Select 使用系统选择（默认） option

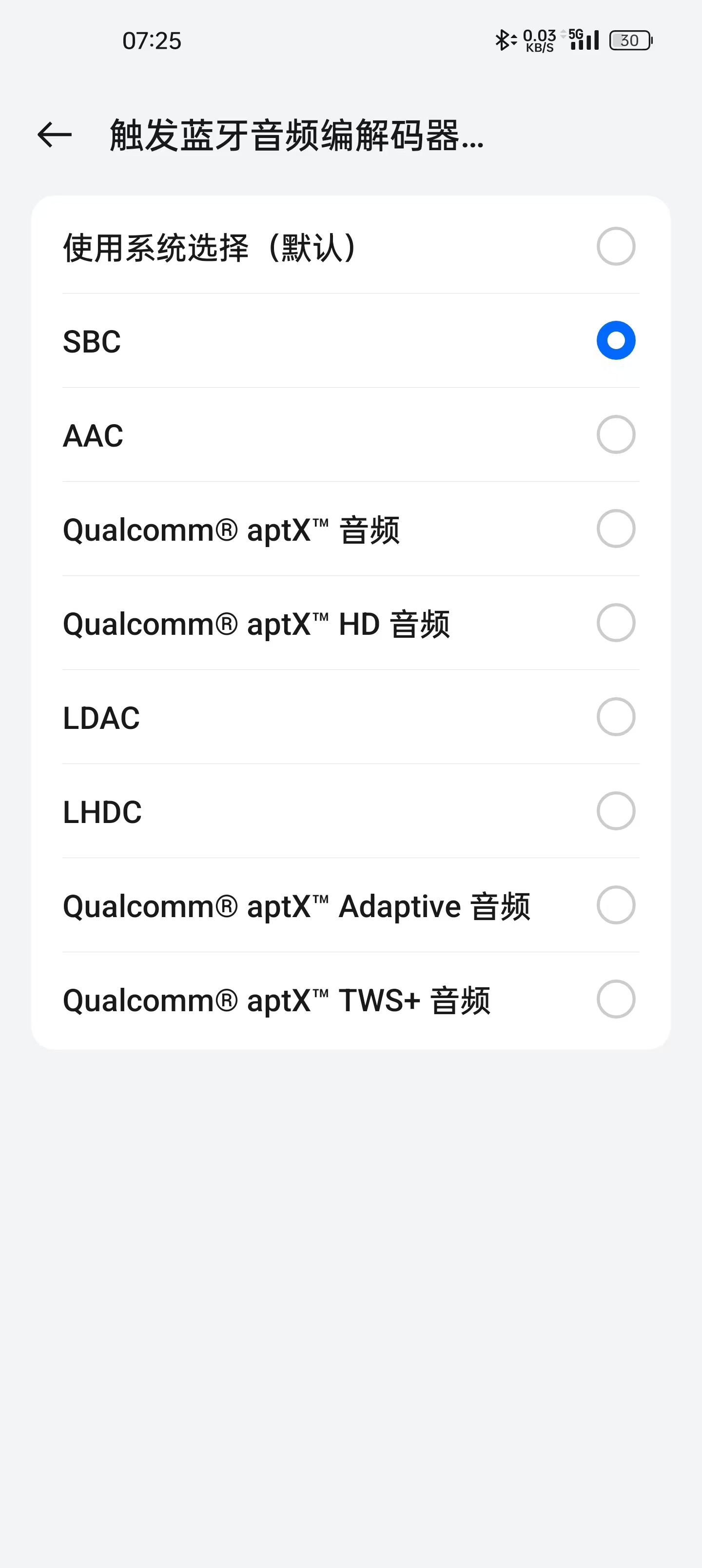pyautogui.click(x=616, y=247)
